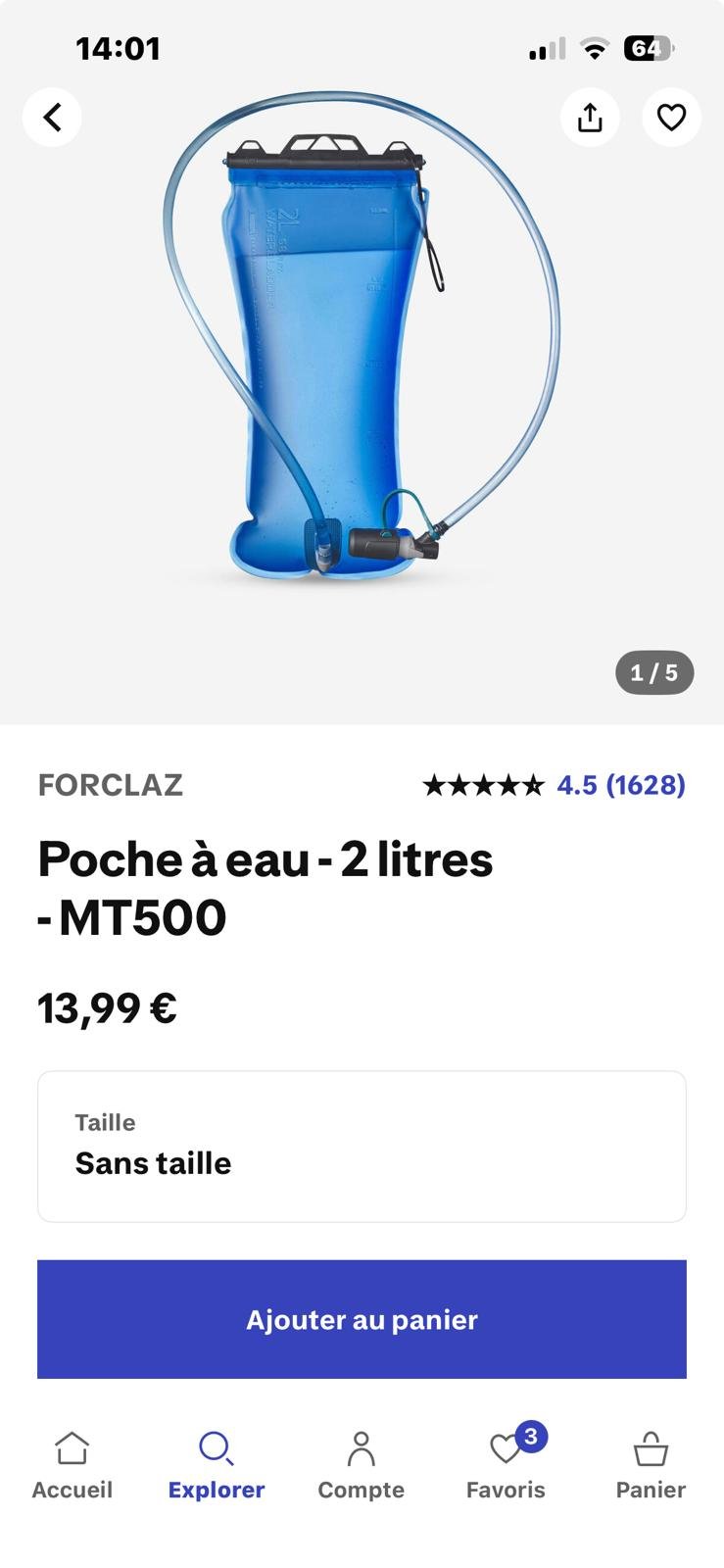
Task: Open the 4.5 (1628) reviews link
Action: point(620,785)
